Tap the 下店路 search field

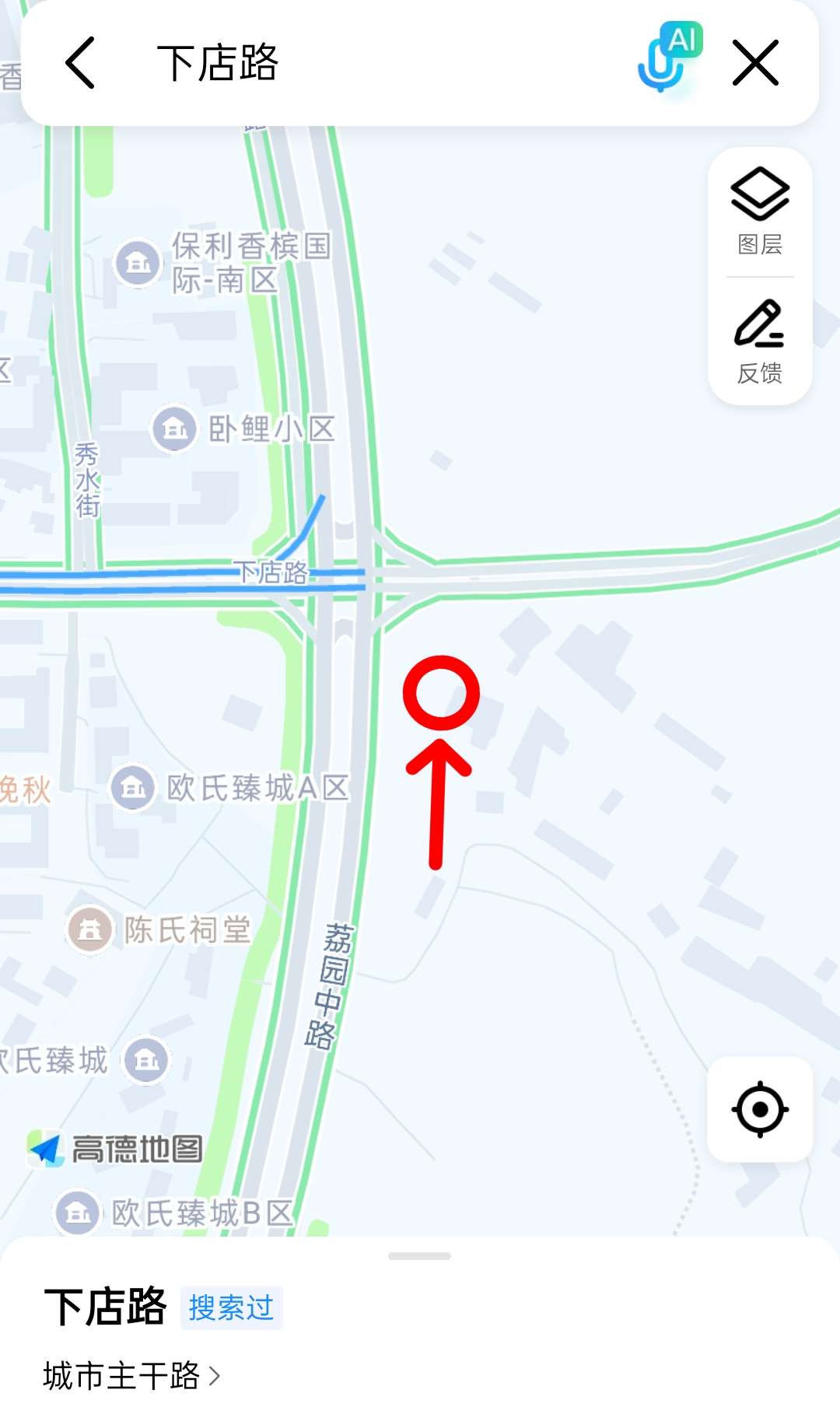pyautogui.click(x=350, y=63)
